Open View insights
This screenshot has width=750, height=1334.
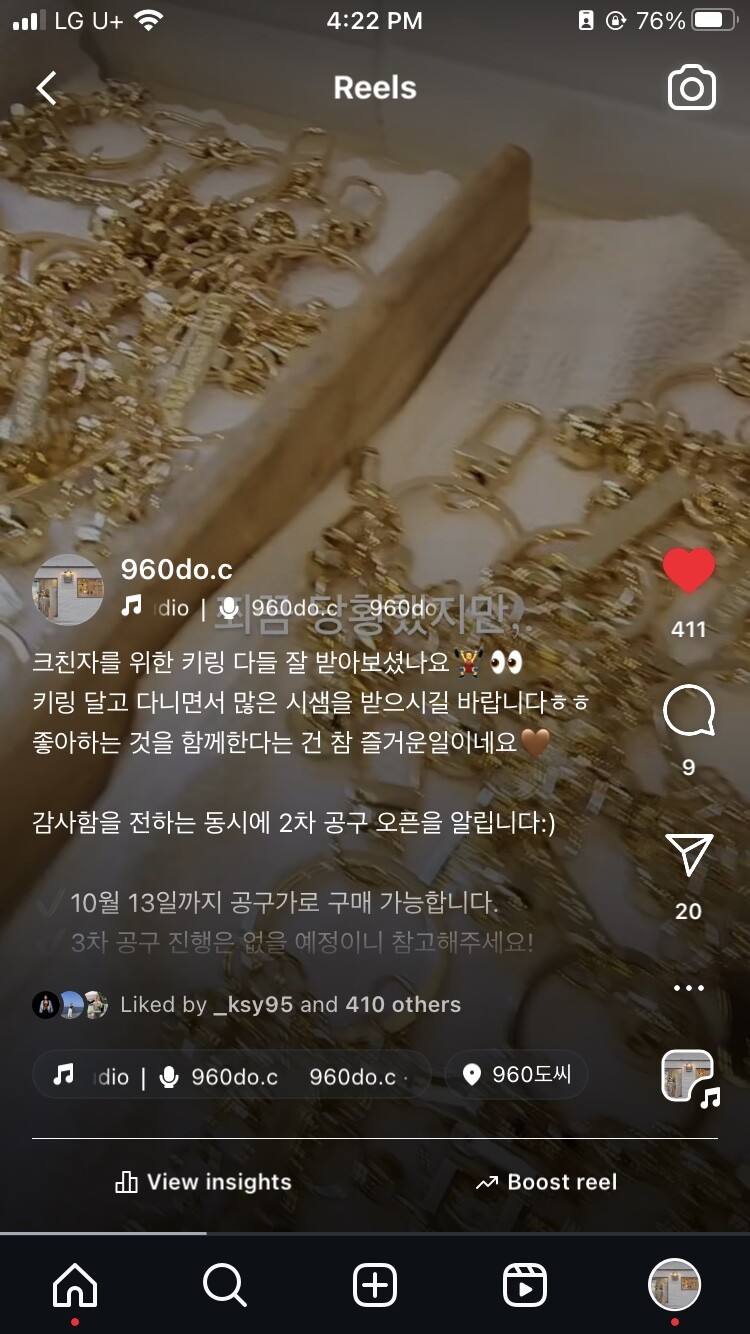(203, 1182)
